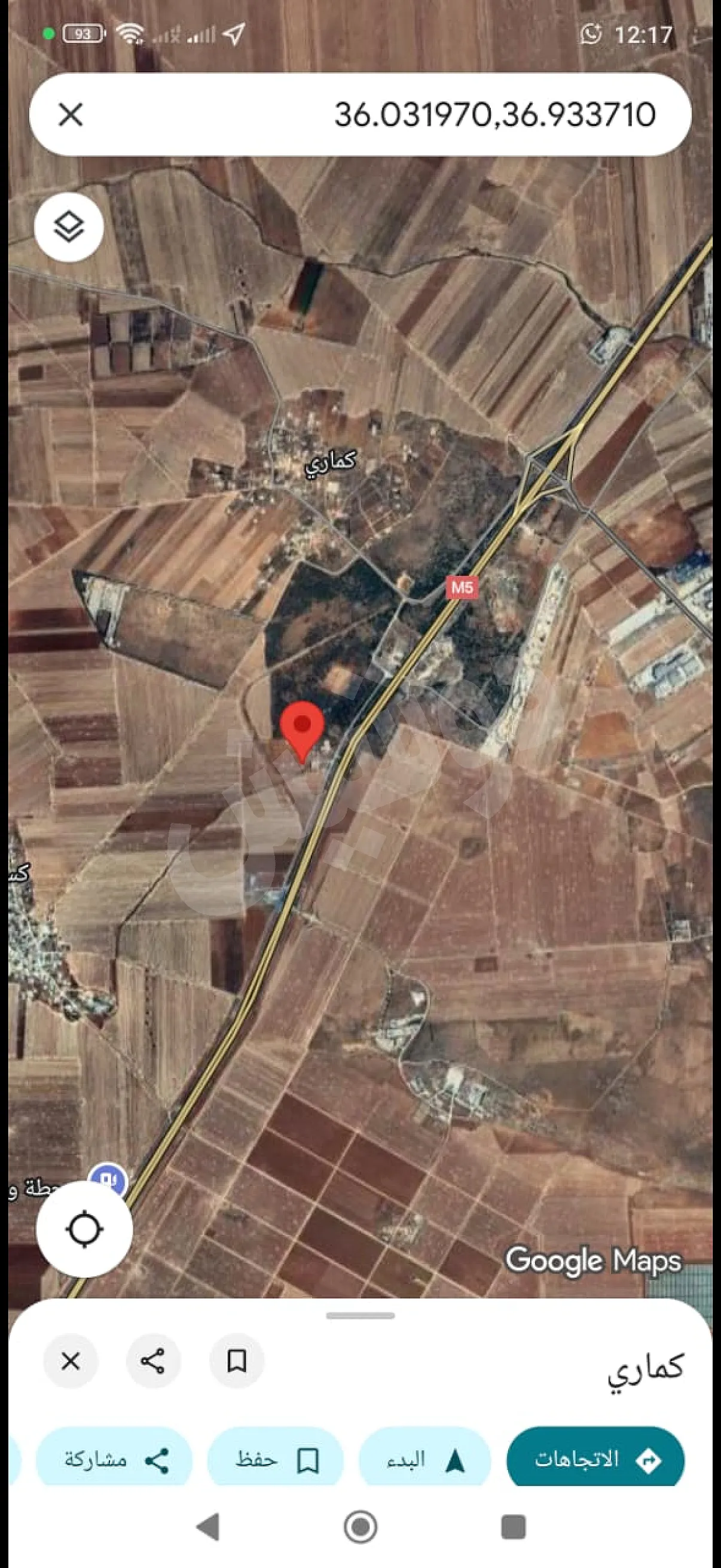
Task: Save the place using حفظ chip
Action: 275,1460
